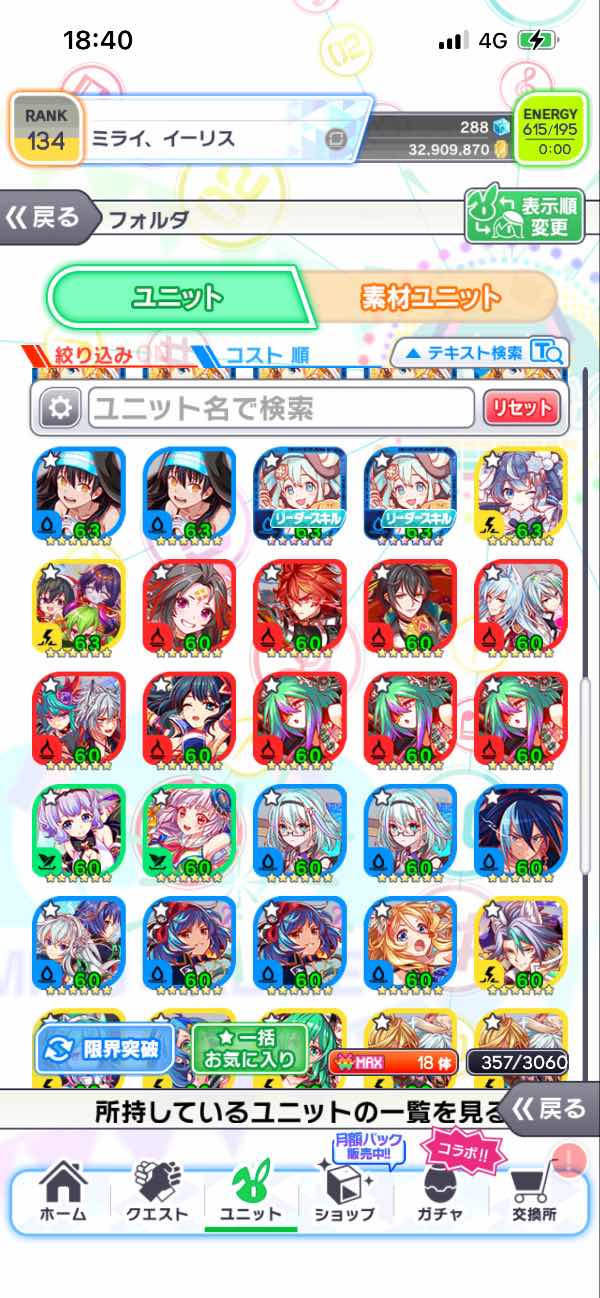Tap the リセット button
Viewport: 600px width, 1298px height.
point(520,408)
